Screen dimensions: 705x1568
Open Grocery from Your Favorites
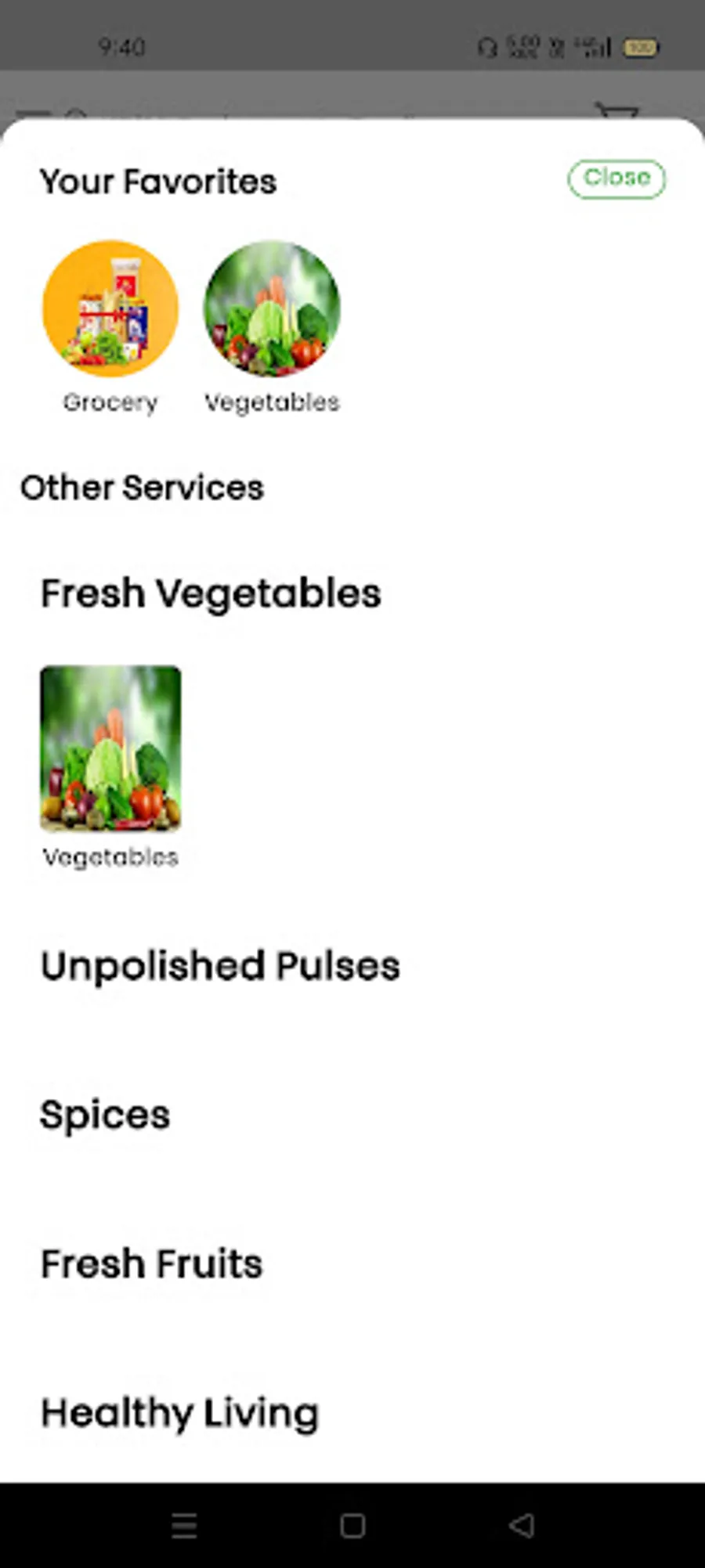tap(110, 308)
